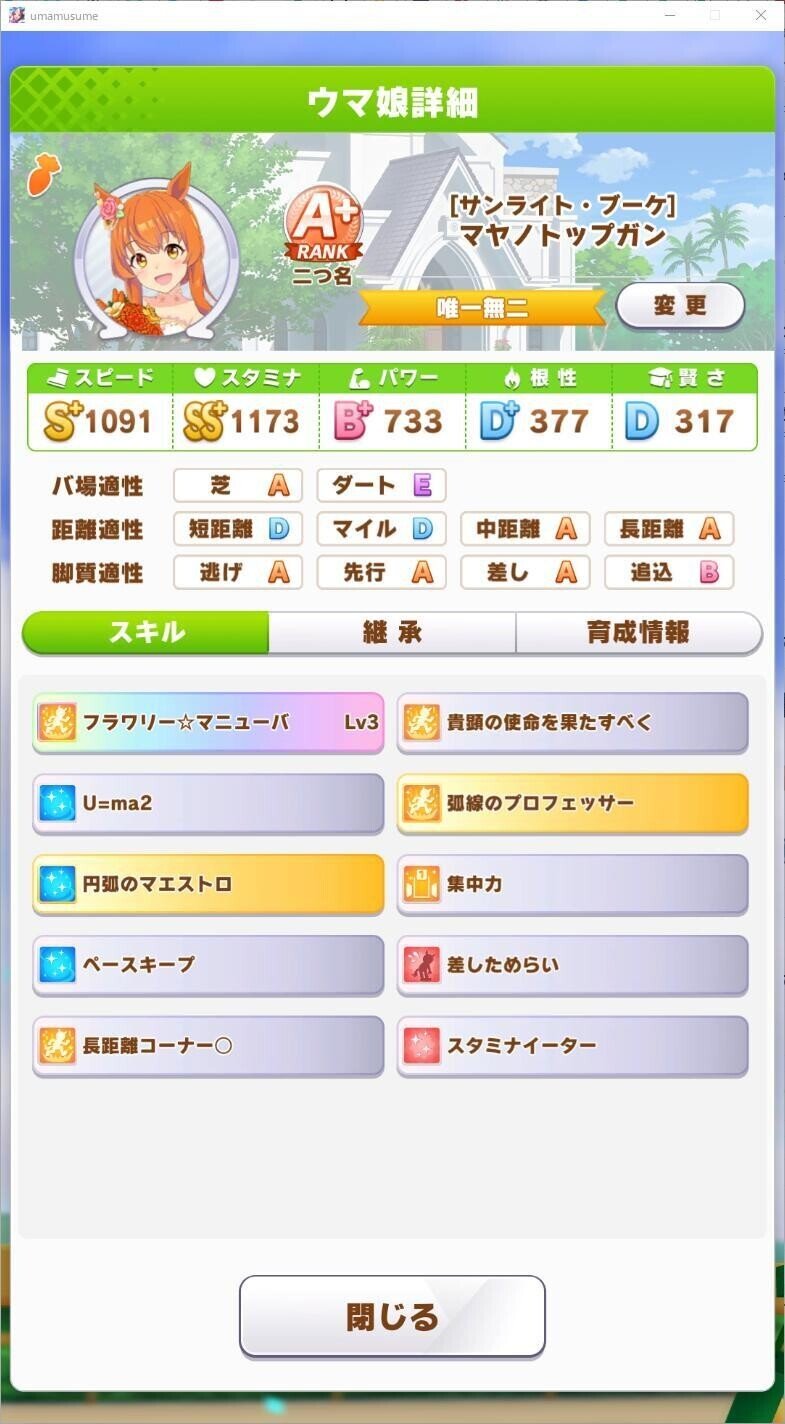This screenshot has width=785, height=1424.
Task: Close the umamusume window
Action: (x=761, y=15)
